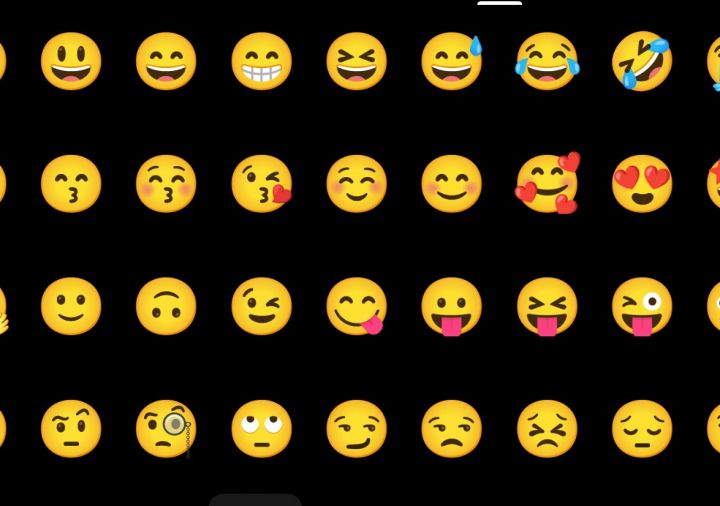Select the grinning face with big eyes emoji

(70, 61)
